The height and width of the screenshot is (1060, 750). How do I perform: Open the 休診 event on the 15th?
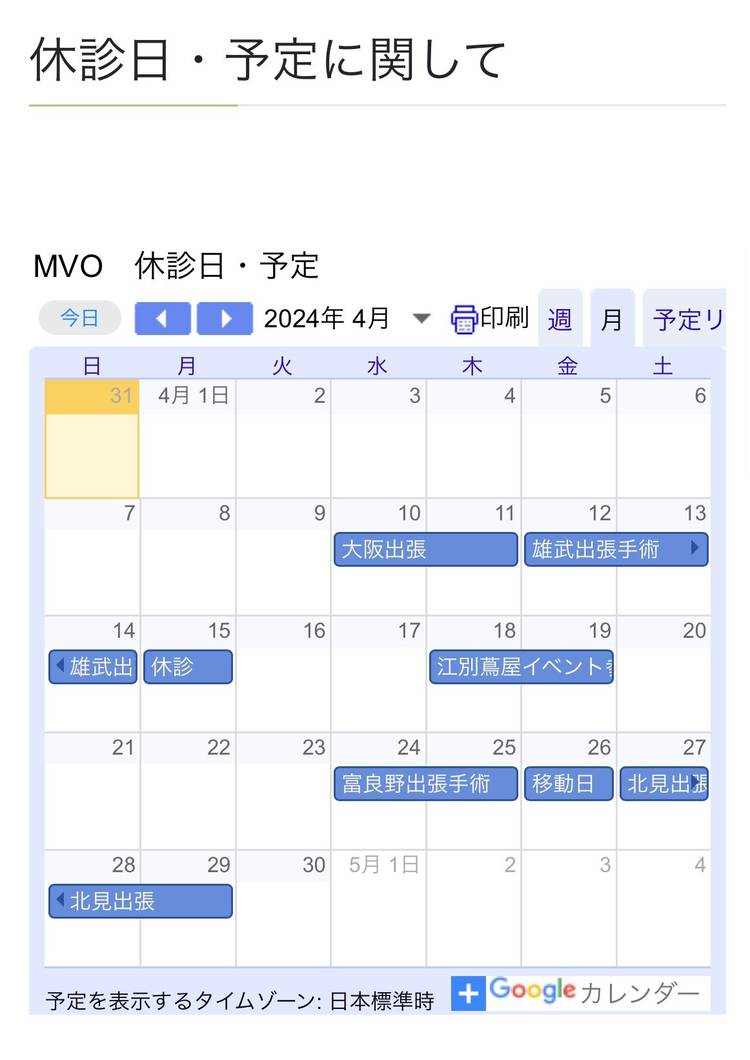(x=189, y=667)
